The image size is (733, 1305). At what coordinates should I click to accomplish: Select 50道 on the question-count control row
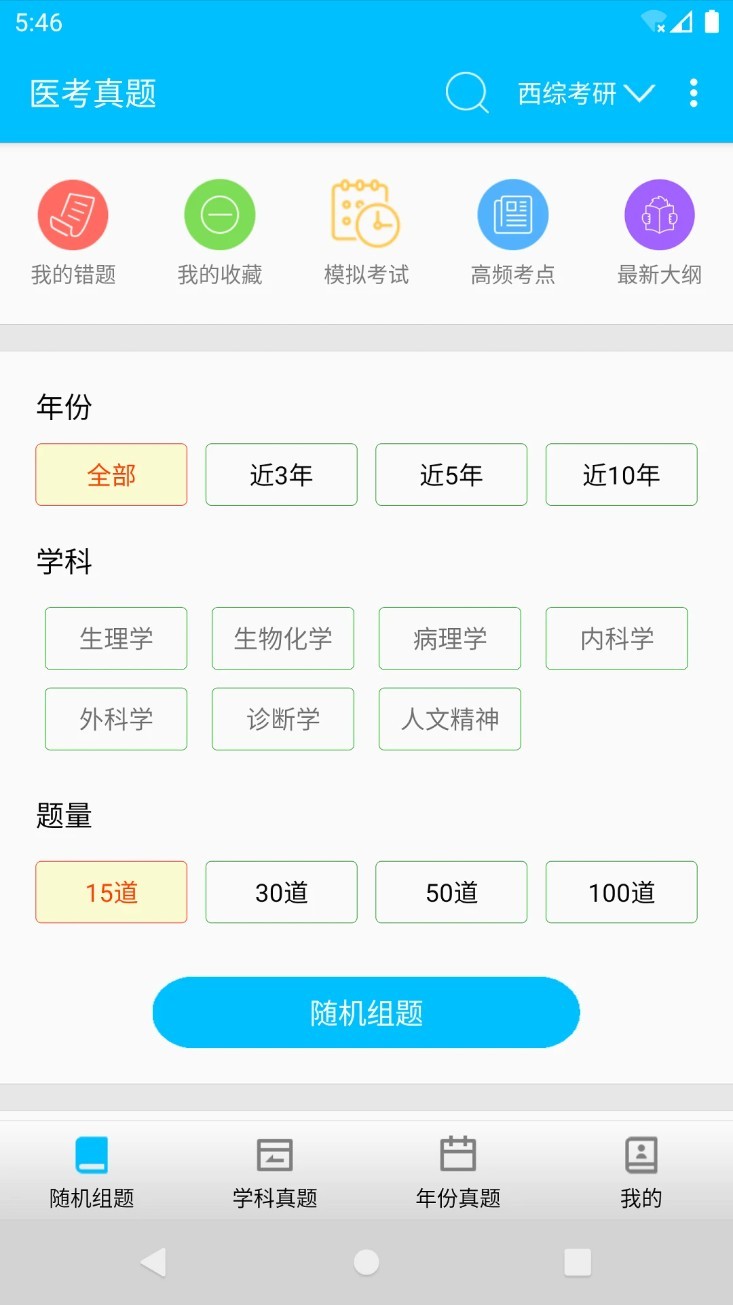[x=451, y=892]
